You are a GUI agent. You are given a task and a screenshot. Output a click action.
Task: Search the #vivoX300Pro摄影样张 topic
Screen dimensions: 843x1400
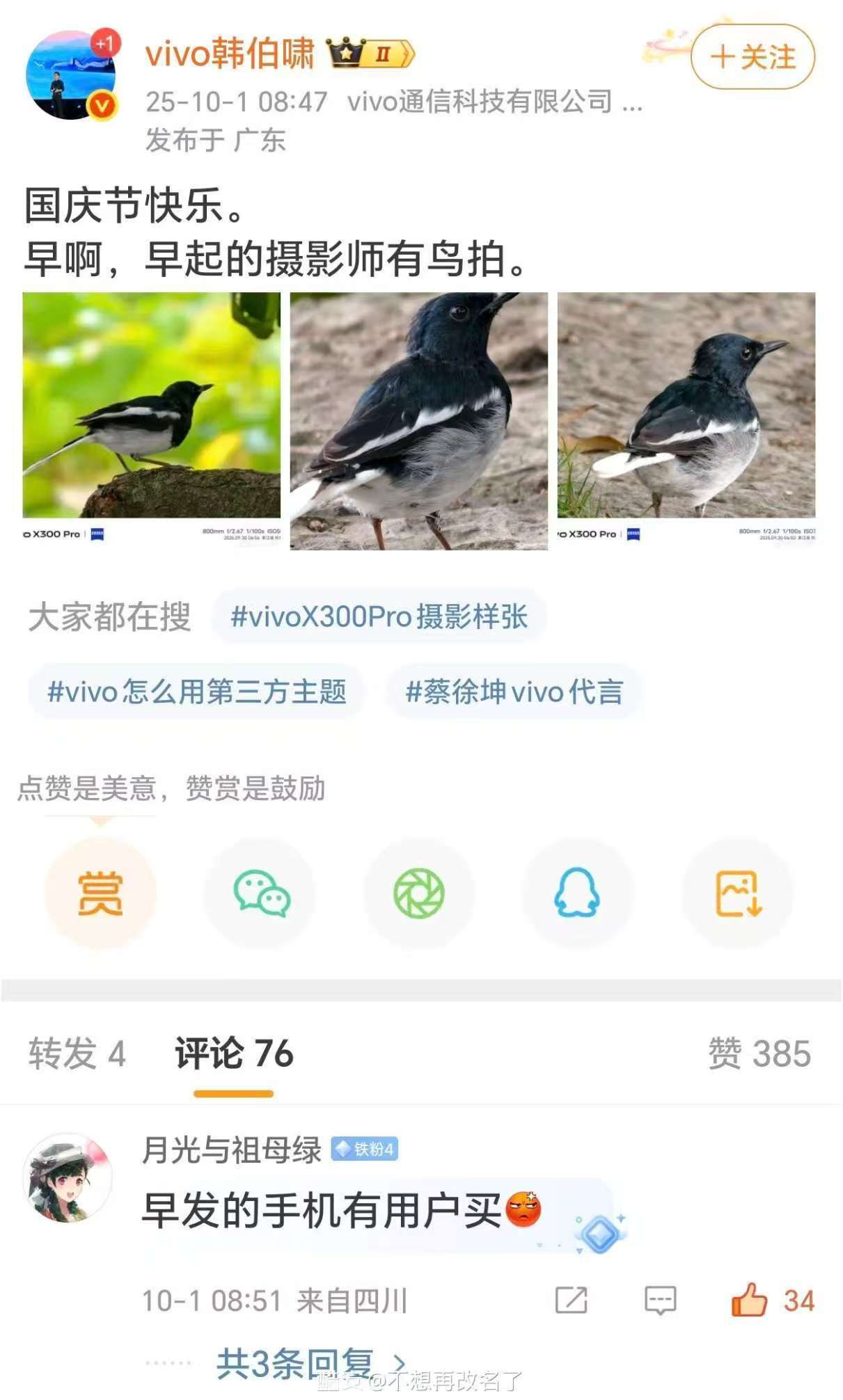pos(379,617)
